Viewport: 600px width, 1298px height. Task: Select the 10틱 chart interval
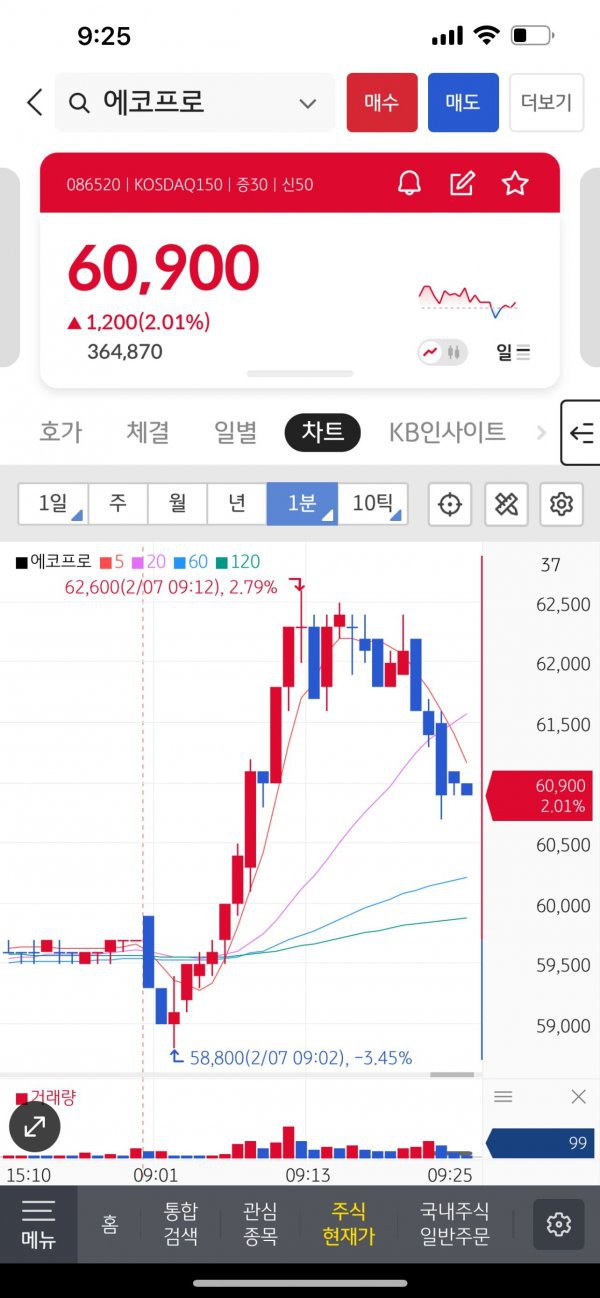coord(373,503)
